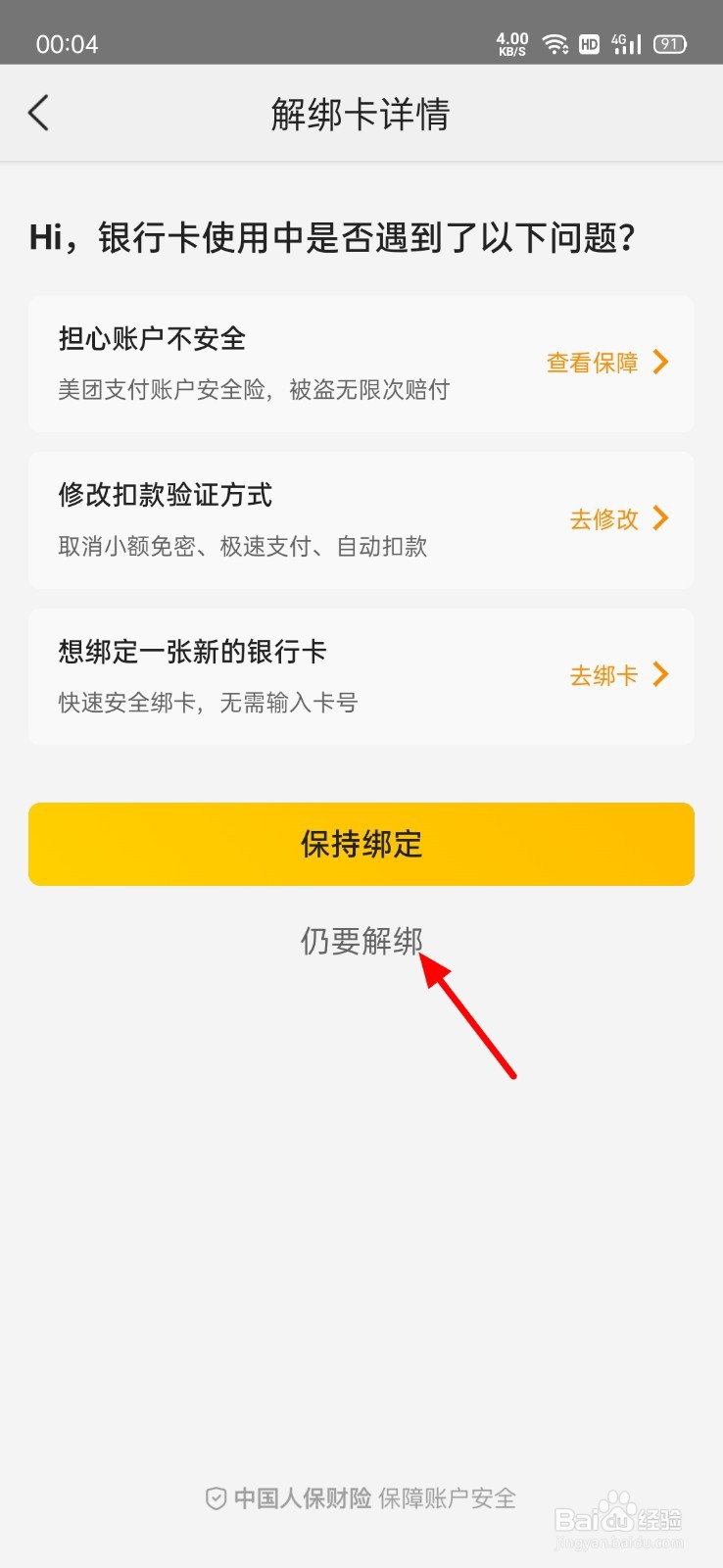Click the 解绑卡详情 title bar text
The width and height of the screenshot is (723, 1568).
361,113
